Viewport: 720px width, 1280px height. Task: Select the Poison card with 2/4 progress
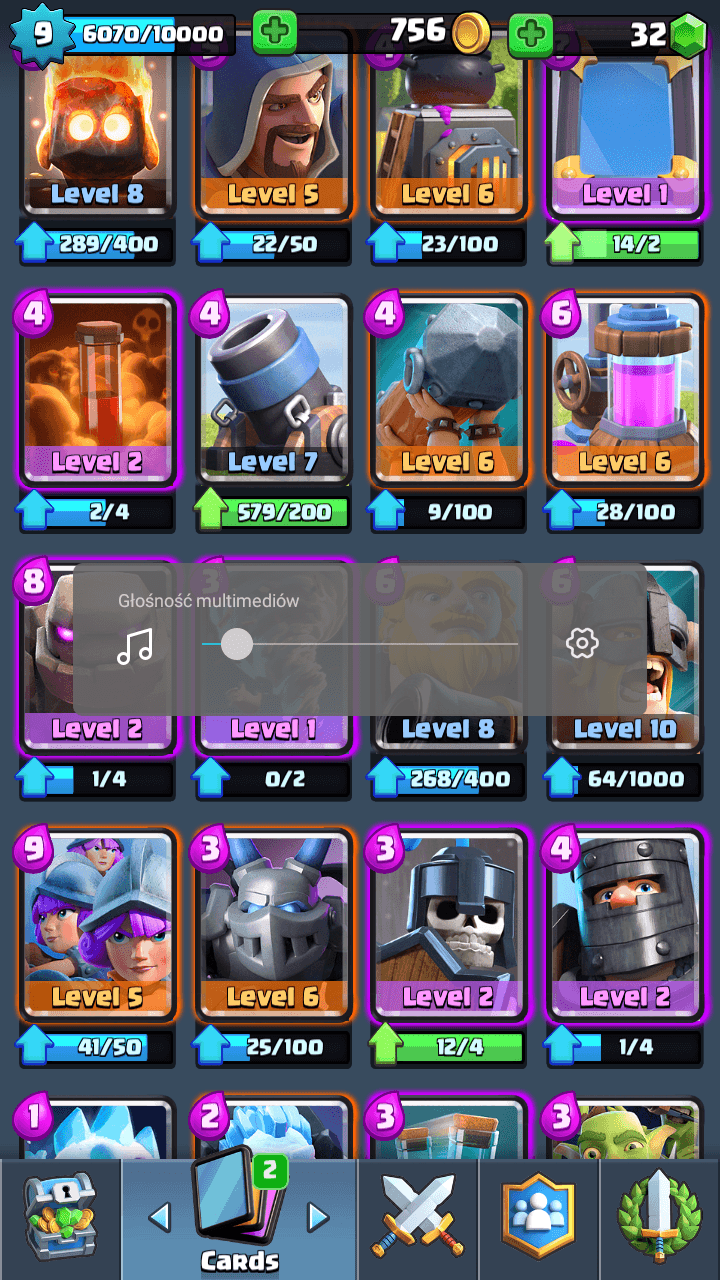[x=97, y=392]
